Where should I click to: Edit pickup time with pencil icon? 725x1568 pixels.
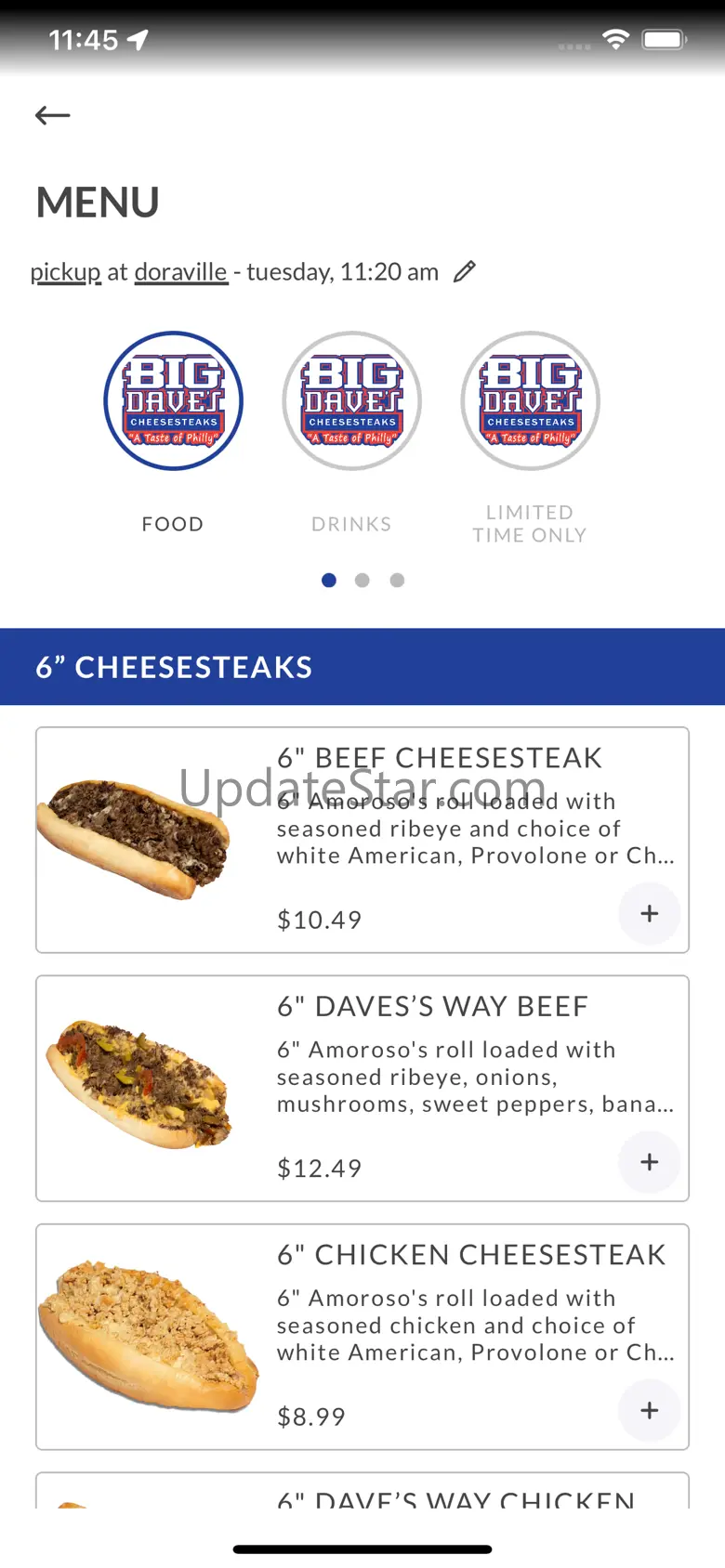coord(465,271)
